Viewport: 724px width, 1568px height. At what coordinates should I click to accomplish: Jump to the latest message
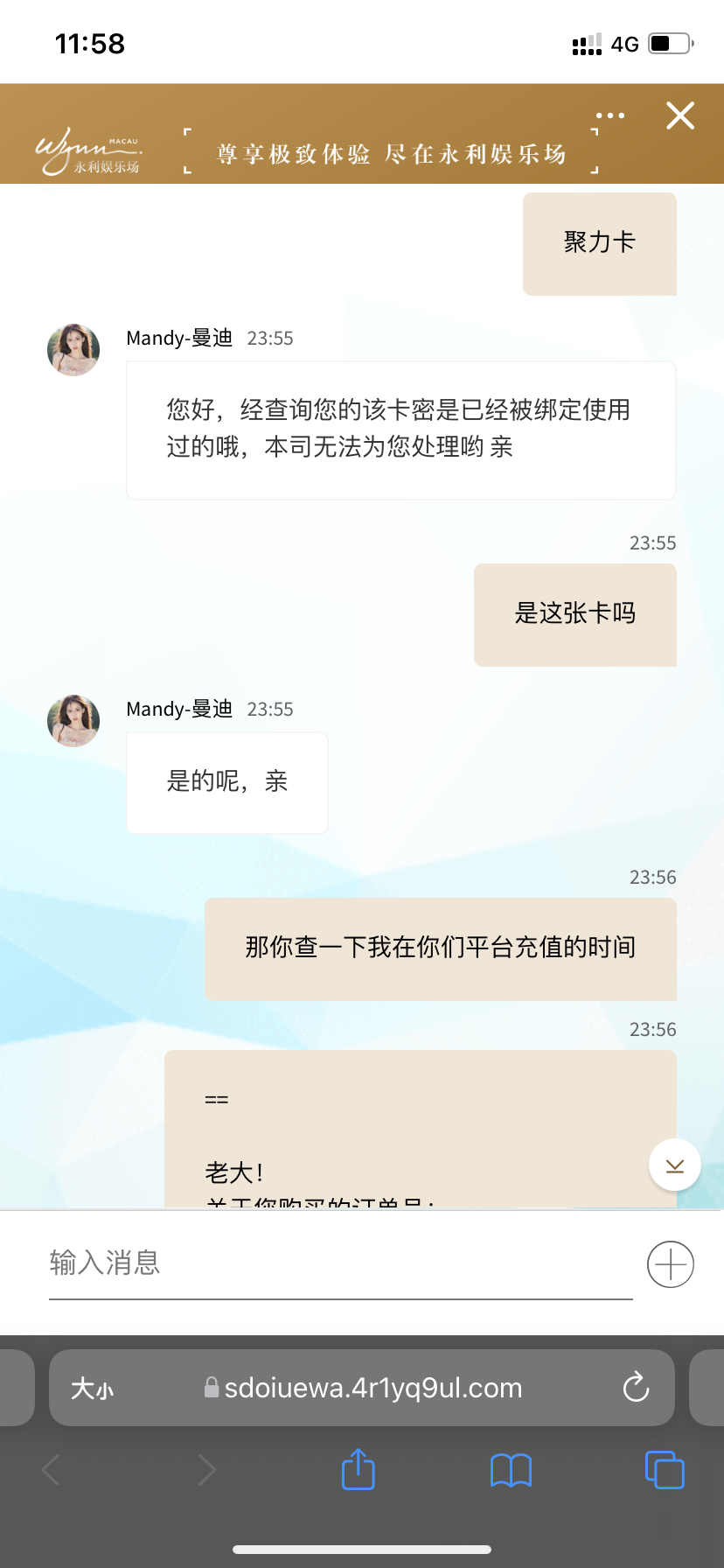674,1165
